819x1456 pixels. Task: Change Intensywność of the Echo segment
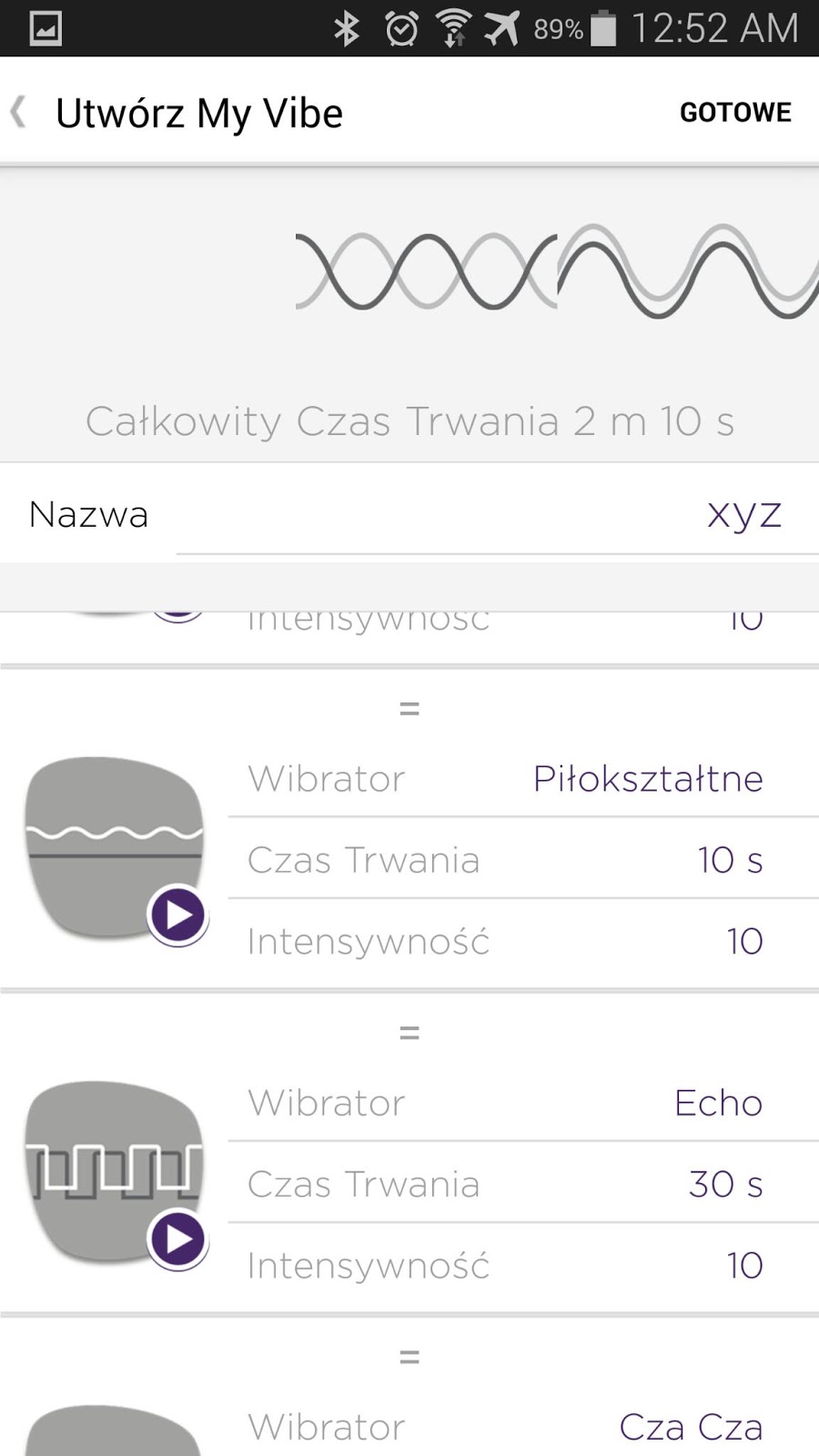[522, 1265]
